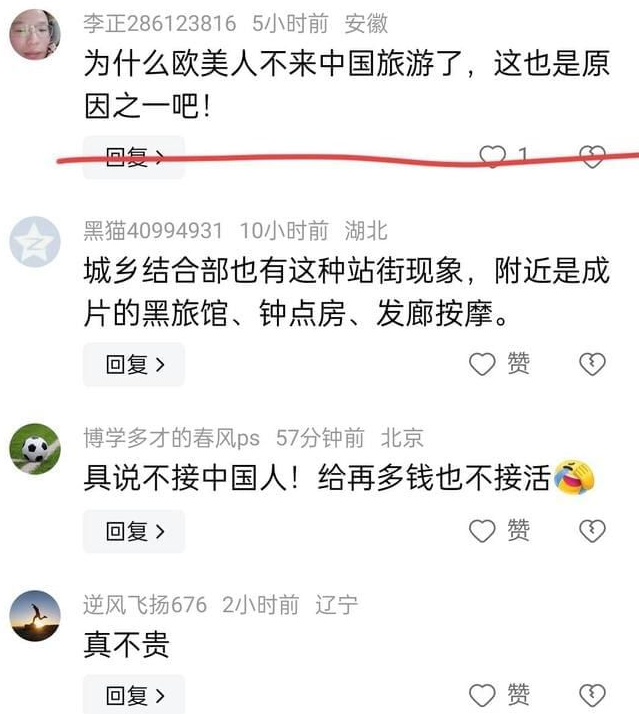The width and height of the screenshot is (639, 714).
Task: Dislike 博学多才的春风ps's comment
Action: click(593, 531)
